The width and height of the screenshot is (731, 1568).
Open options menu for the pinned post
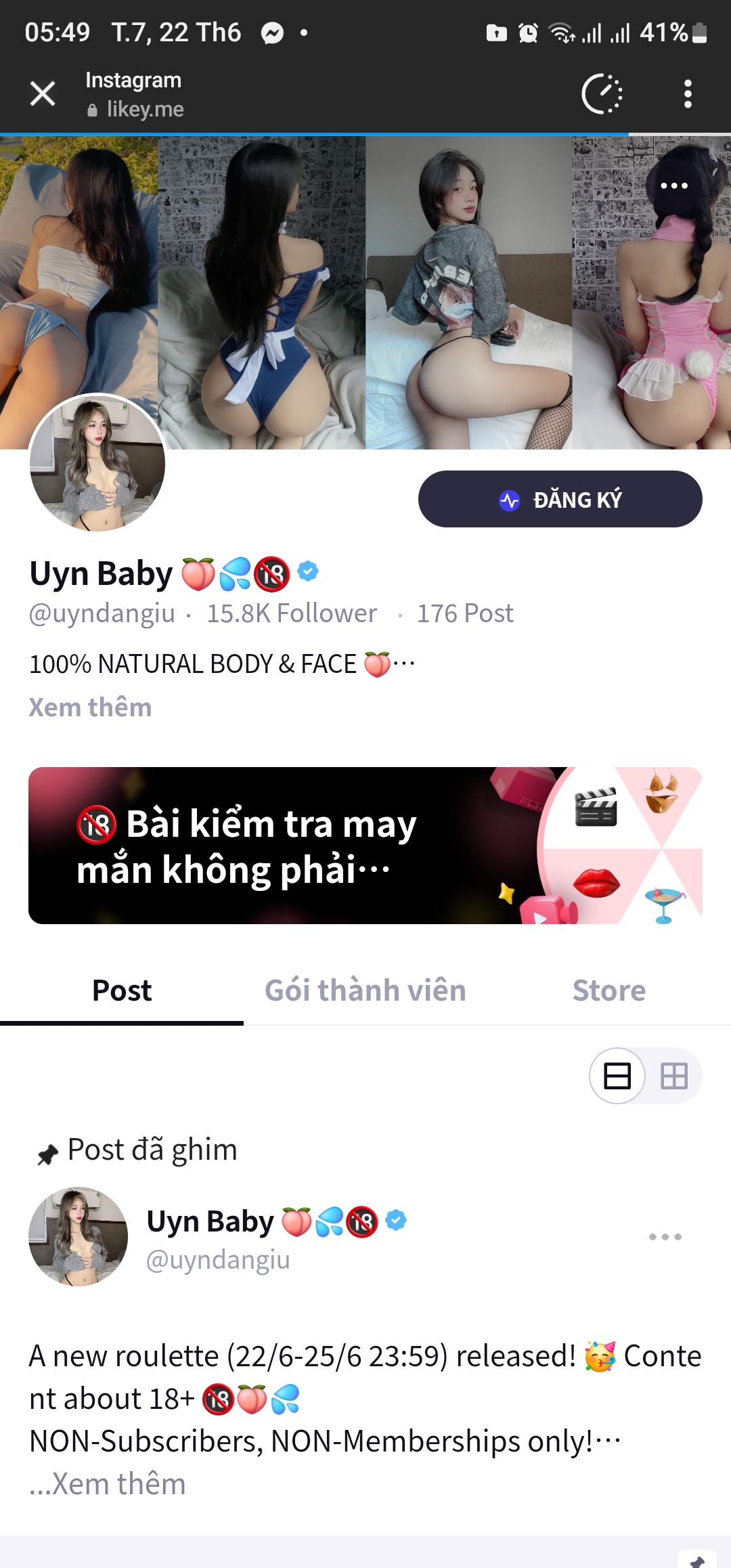tap(665, 1237)
